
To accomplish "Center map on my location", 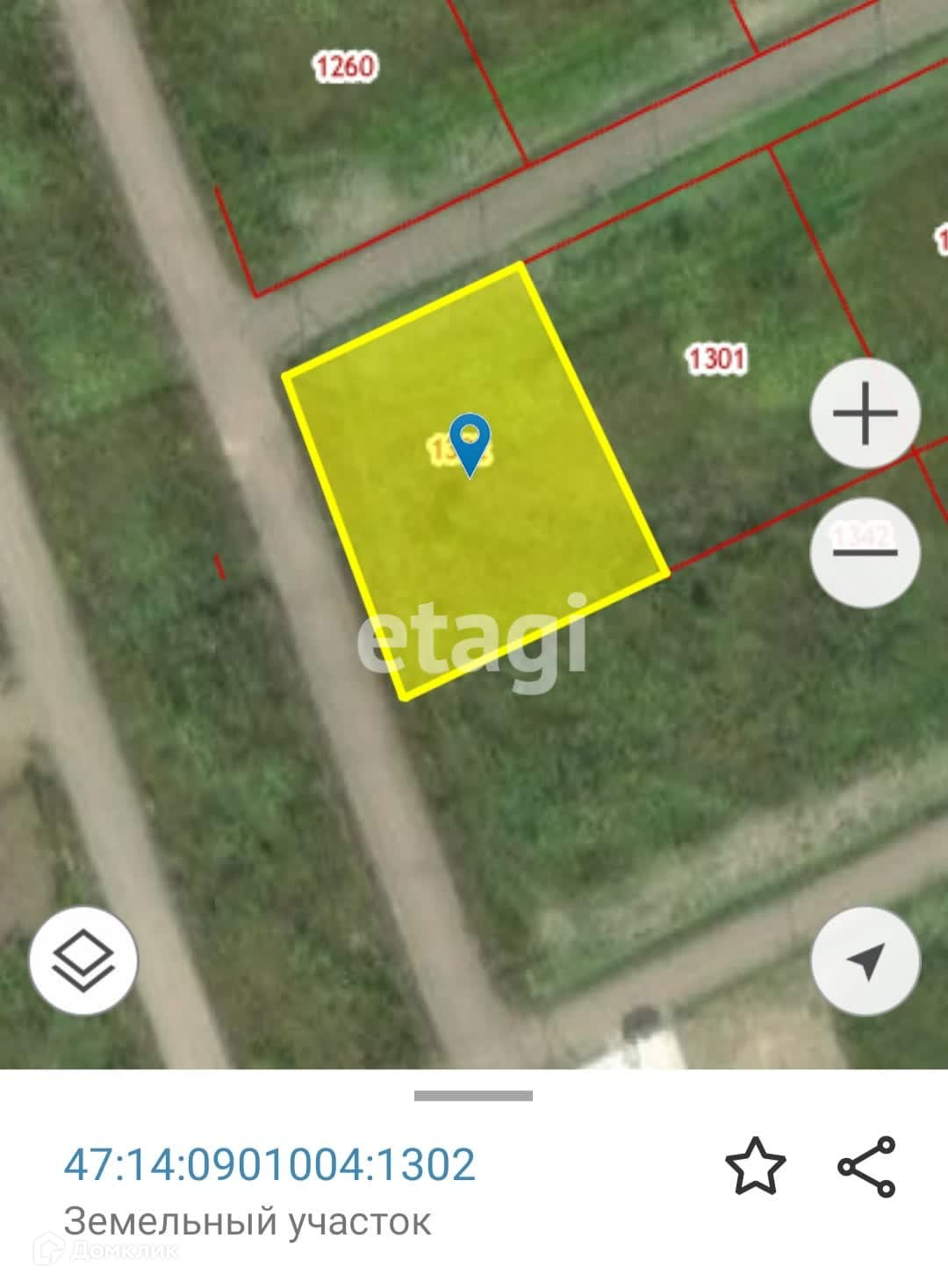I will (x=865, y=961).
